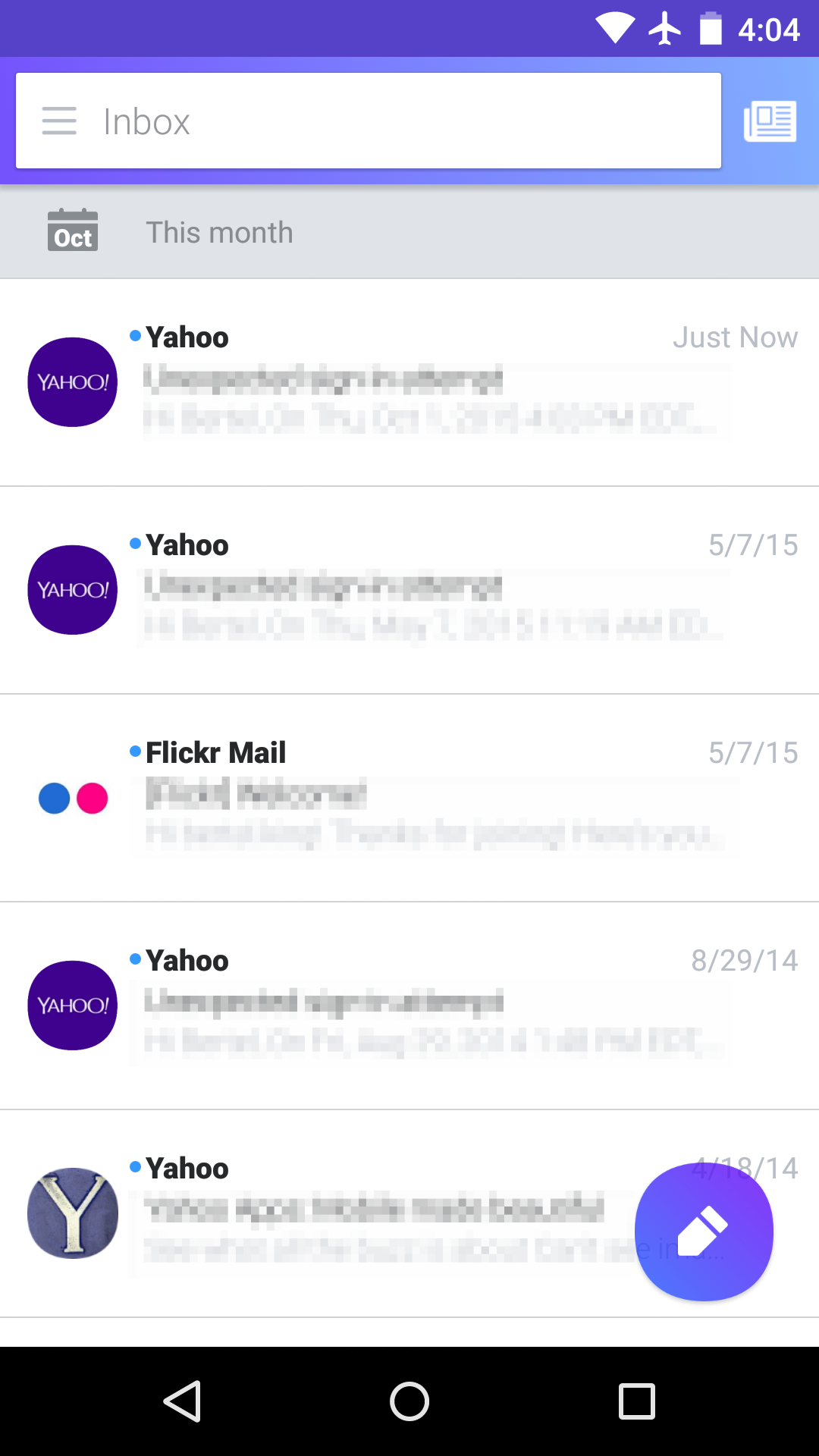The height and width of the screenshot is (1456, 819).
Task: Click the Yahoo avatar on the 8/29/14 email
Action: coord(72,1006)
